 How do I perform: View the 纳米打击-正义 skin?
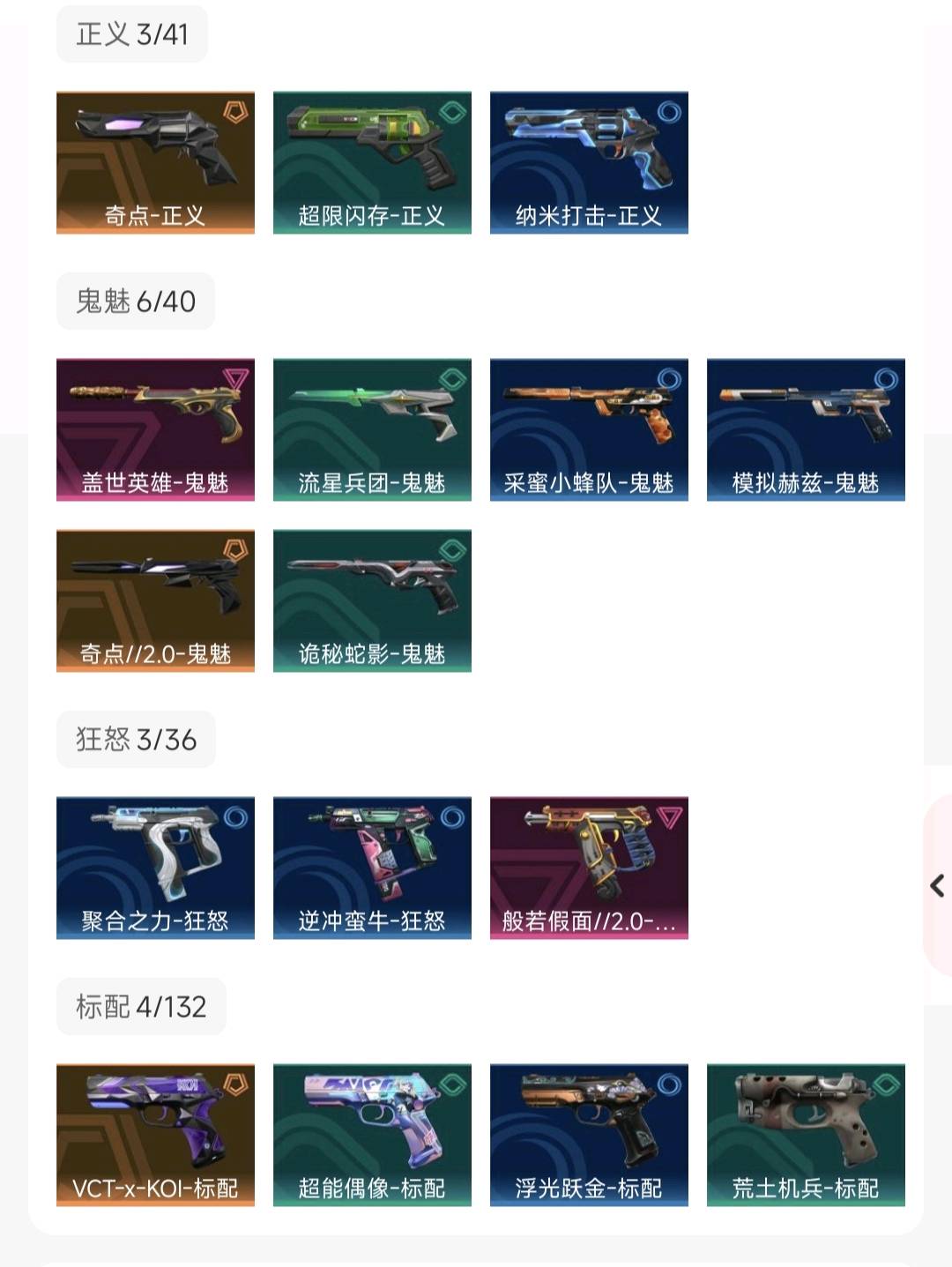click(x=589, y=162)
